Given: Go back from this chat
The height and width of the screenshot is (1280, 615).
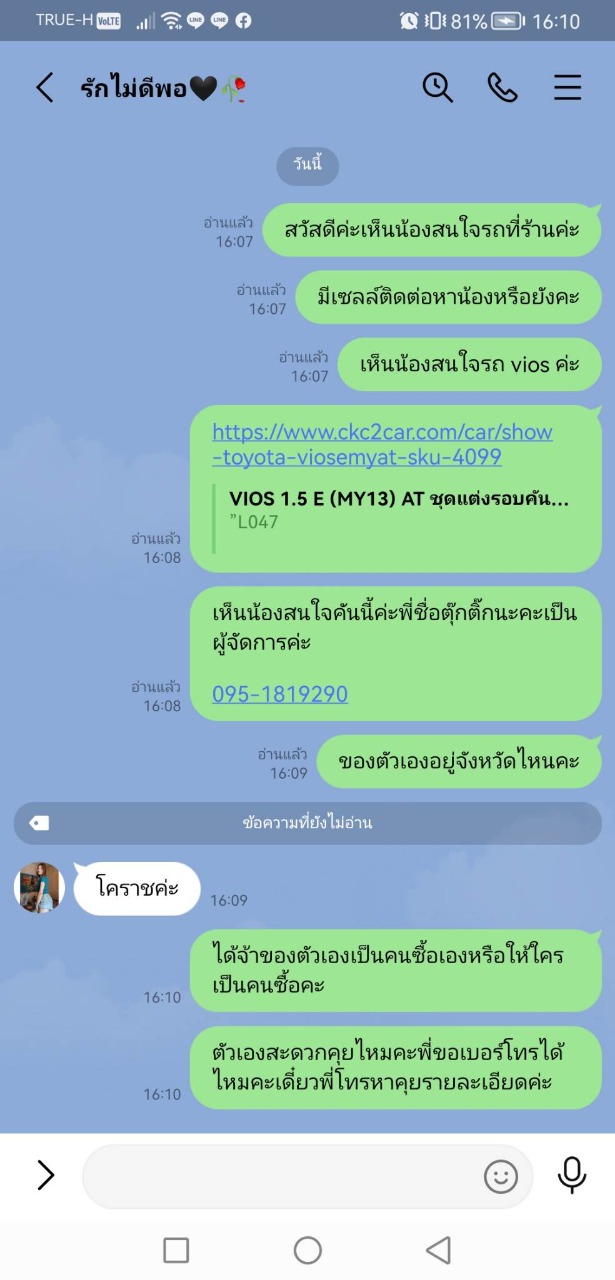Looking at the screenshot, I should pyautogui.click(x=45, y=88).
